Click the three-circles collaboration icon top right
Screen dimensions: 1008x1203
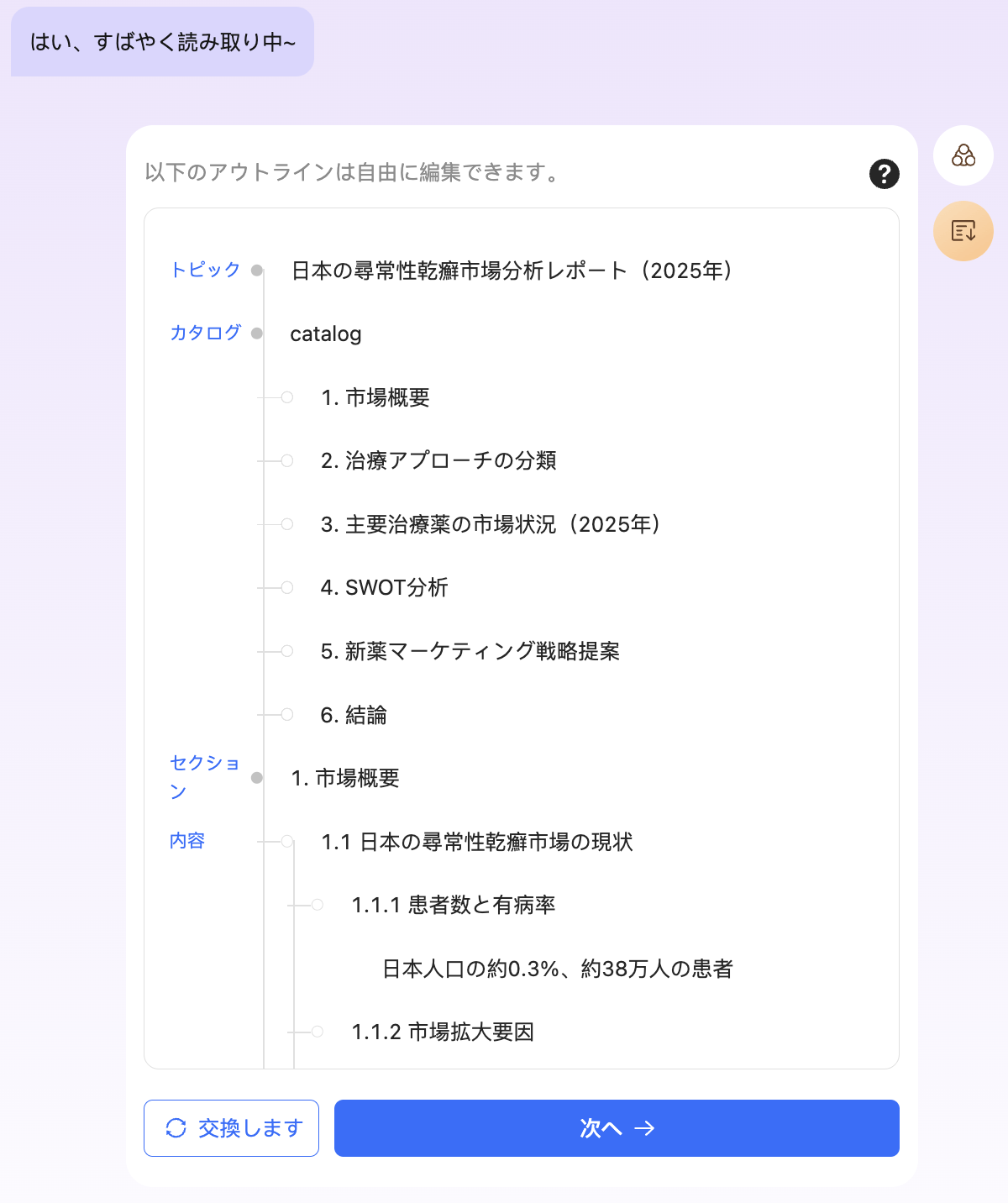(x=963, y=155)
